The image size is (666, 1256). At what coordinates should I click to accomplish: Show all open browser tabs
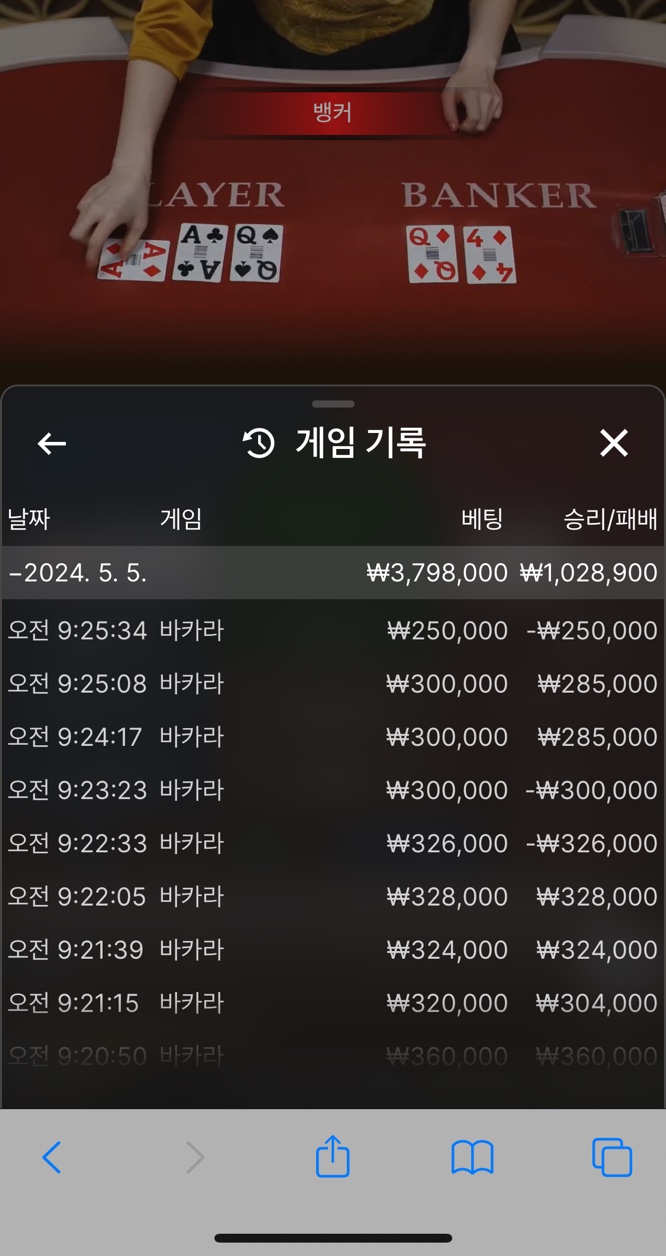point(612,1157)
